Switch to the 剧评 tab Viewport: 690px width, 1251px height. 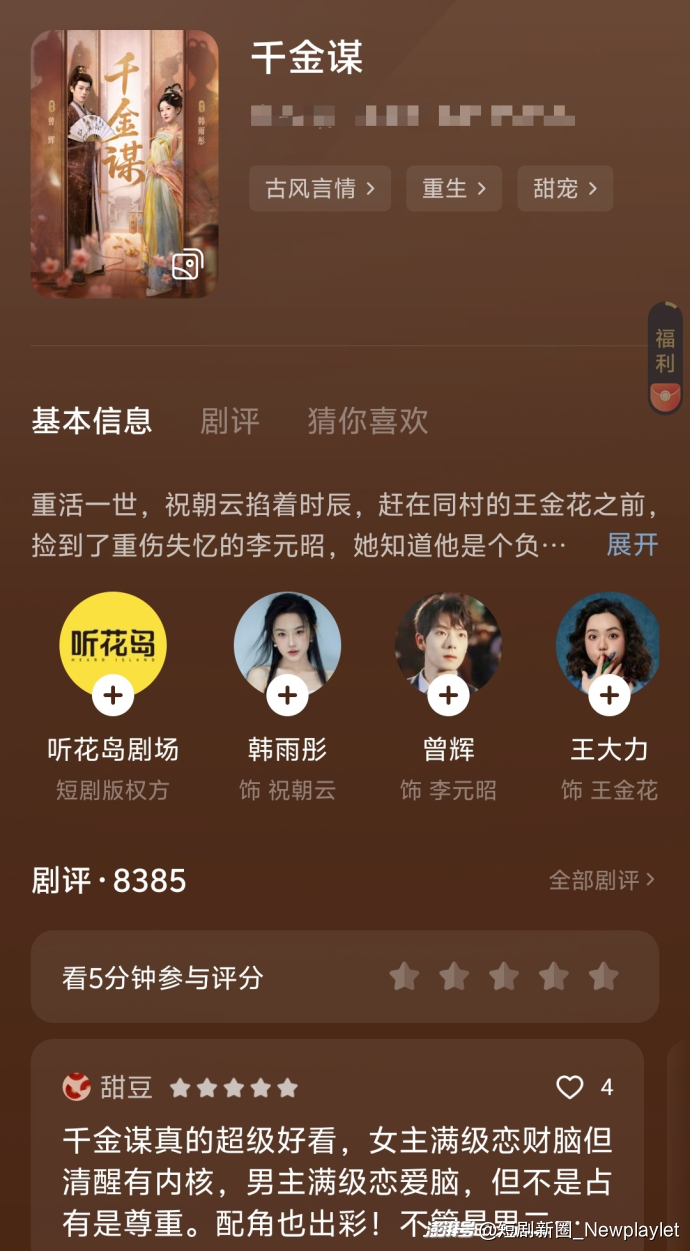tap(230, 421)
